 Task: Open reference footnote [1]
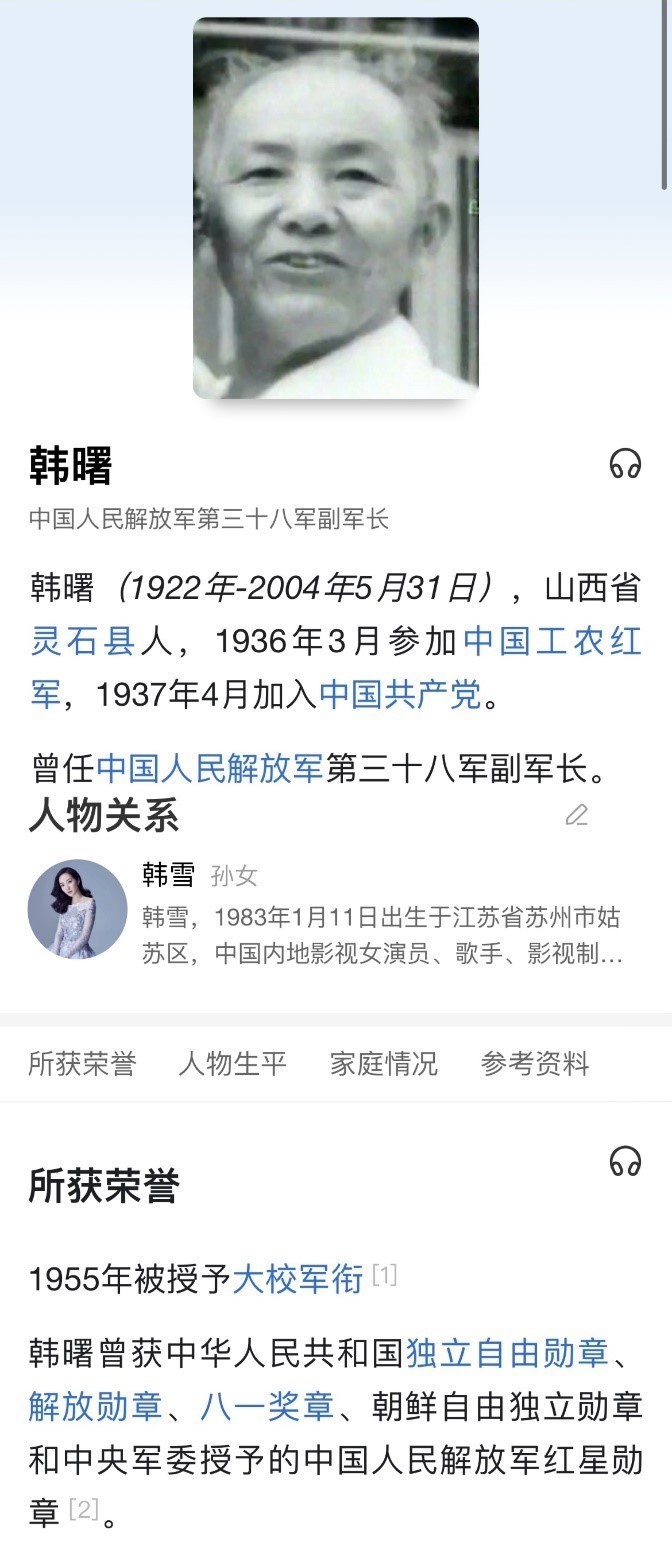point(385,1275)
